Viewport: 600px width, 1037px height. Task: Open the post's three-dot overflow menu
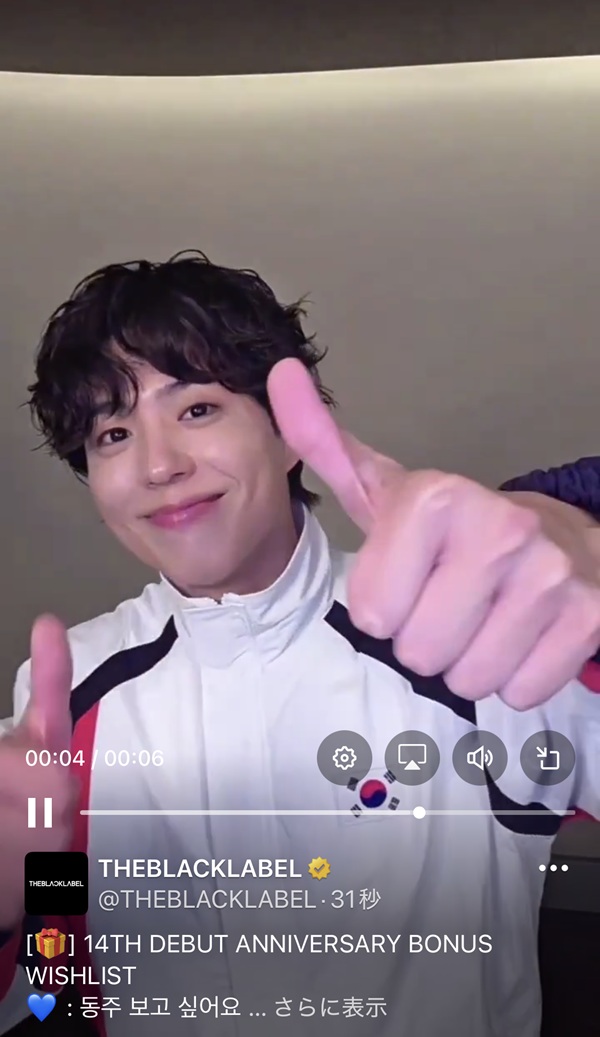553,868
